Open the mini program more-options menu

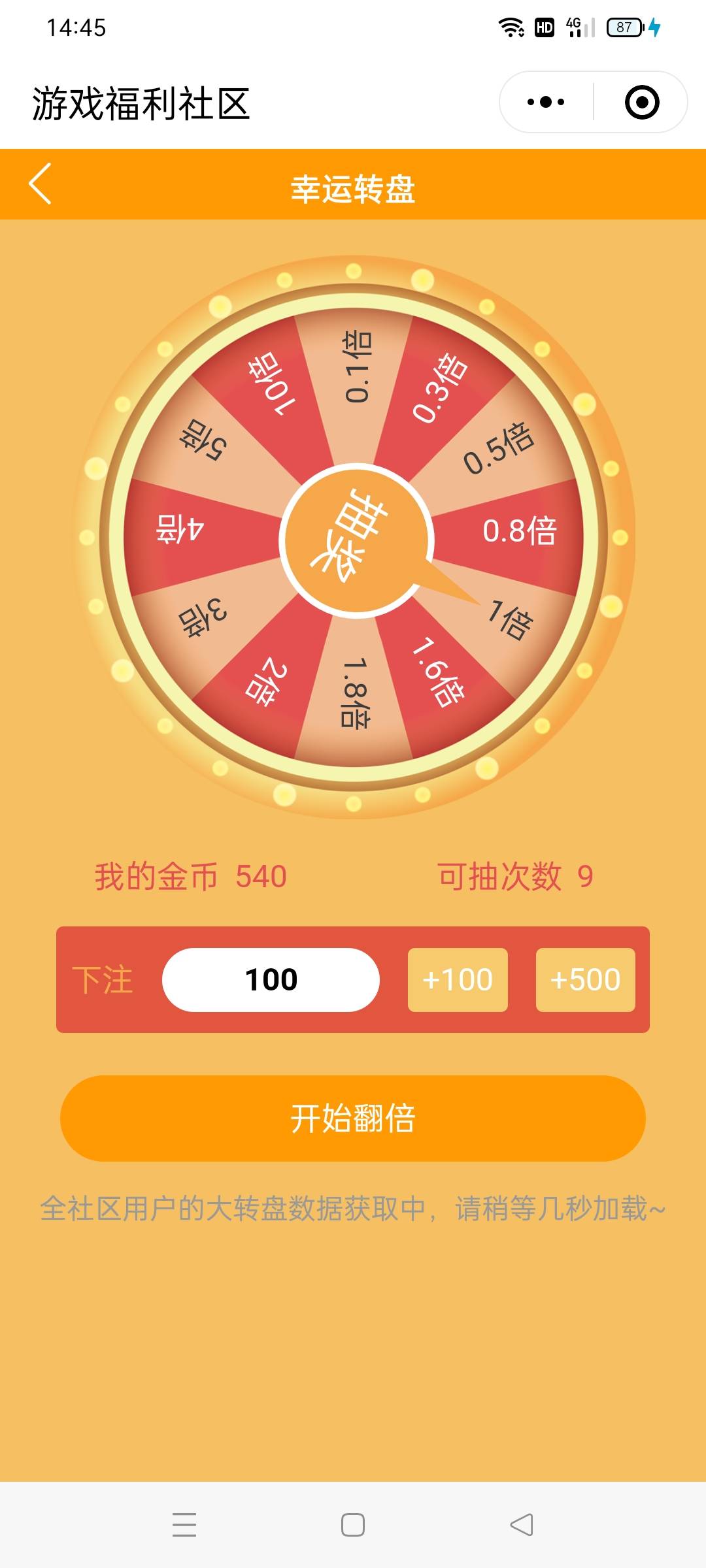point(546,103)
